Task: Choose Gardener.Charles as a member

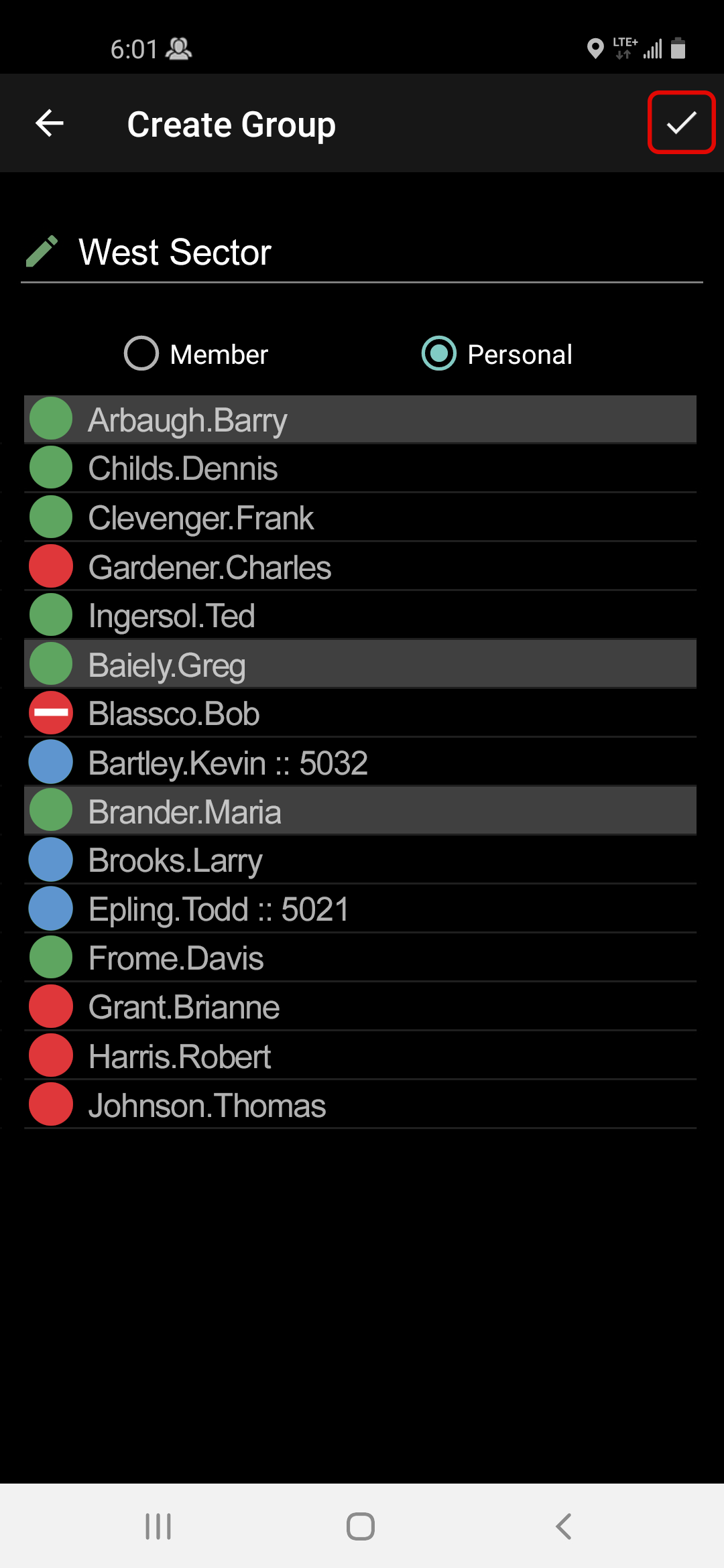Action: [360, 567]
